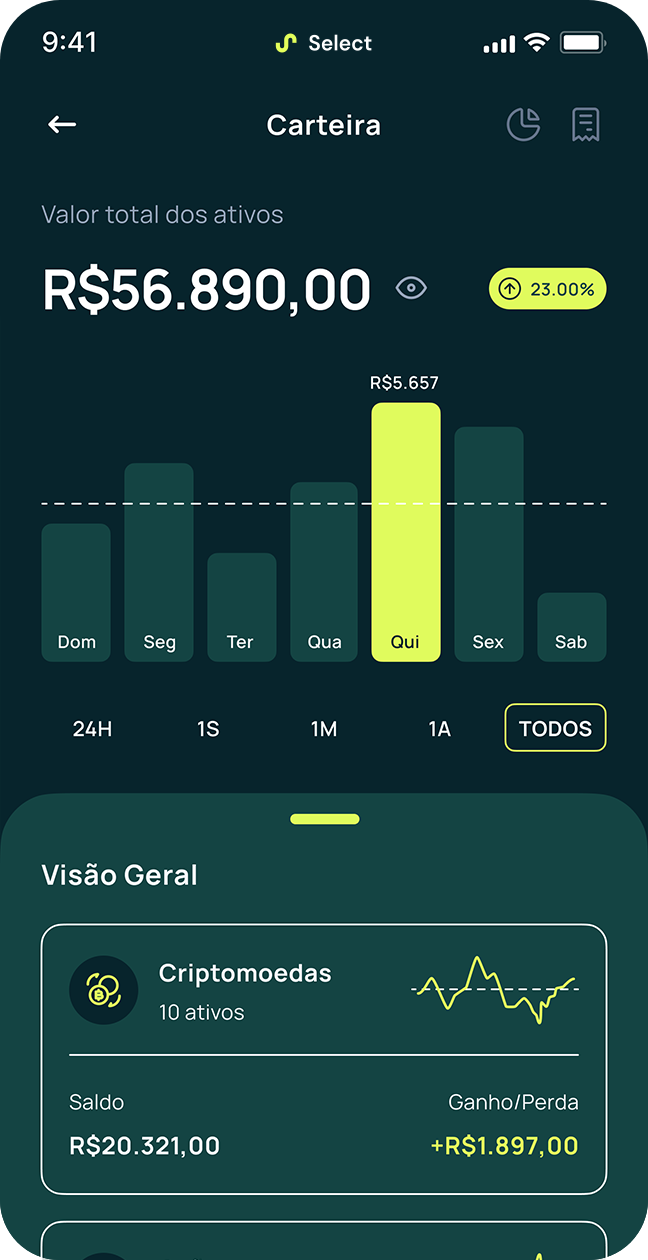Open the Criptomoedas card

(324, 1059)
